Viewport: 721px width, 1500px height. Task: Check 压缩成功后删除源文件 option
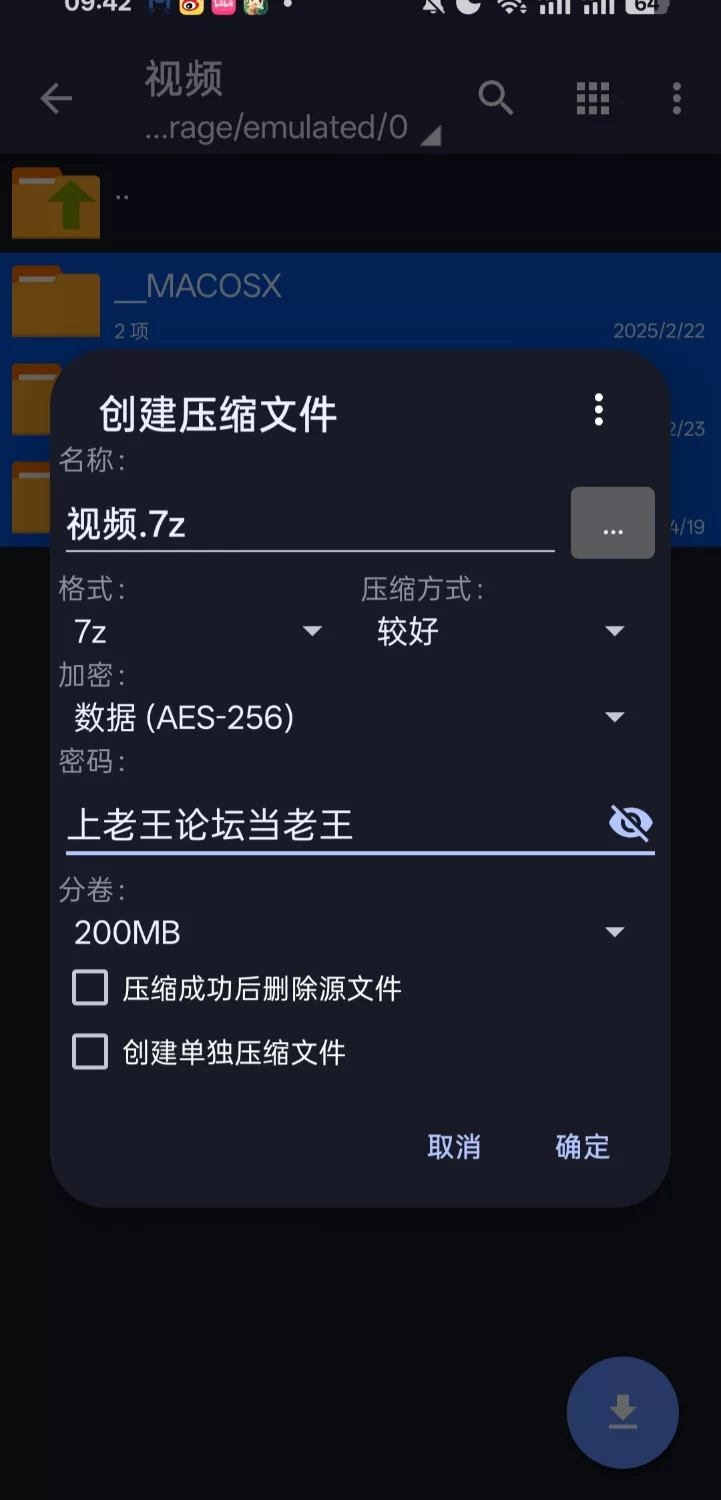(x=90, y=989)
